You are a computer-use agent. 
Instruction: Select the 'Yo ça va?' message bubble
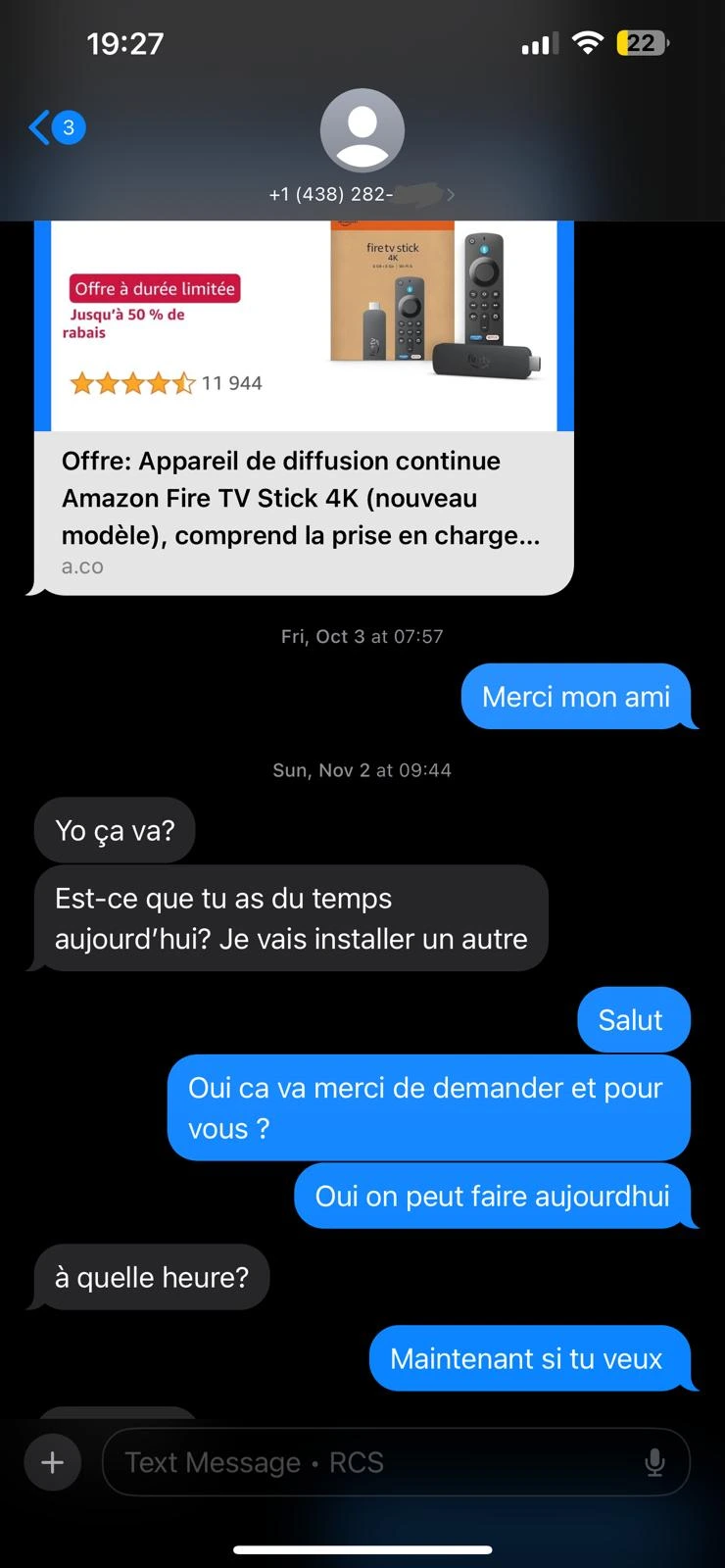coord(114,830)
